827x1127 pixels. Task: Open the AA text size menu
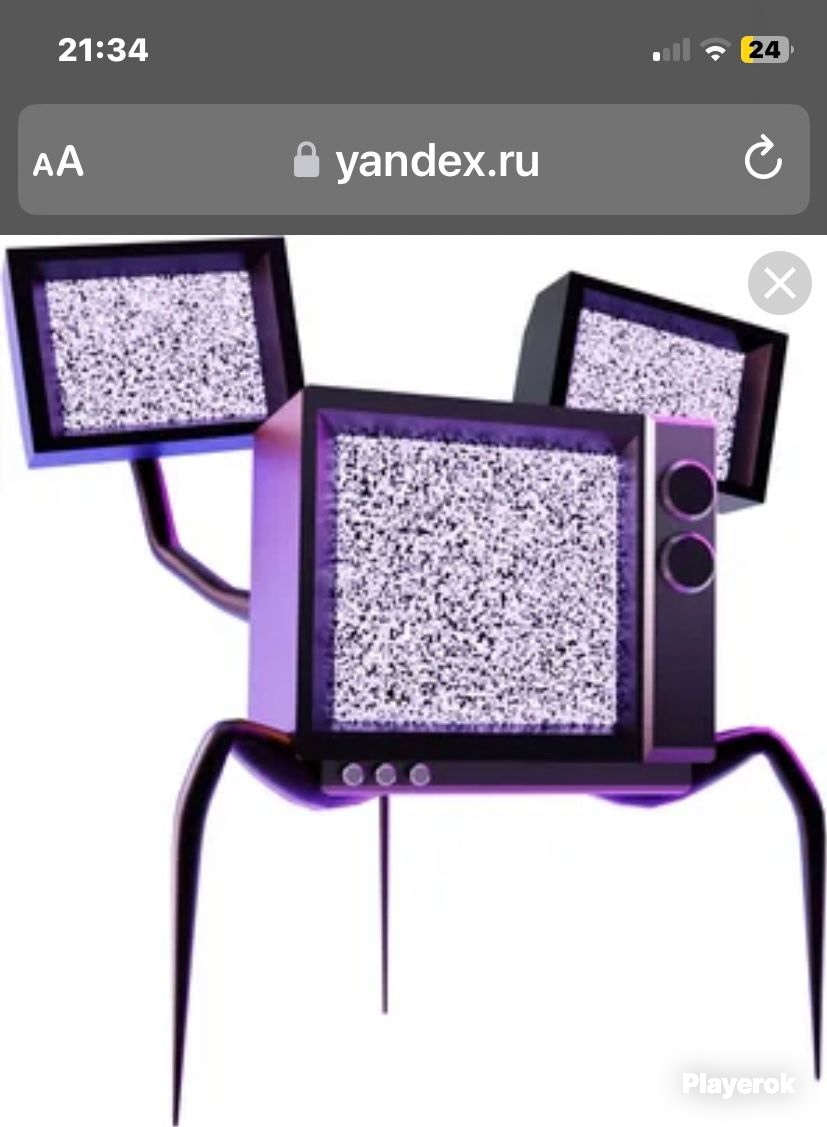coord(58,161)
